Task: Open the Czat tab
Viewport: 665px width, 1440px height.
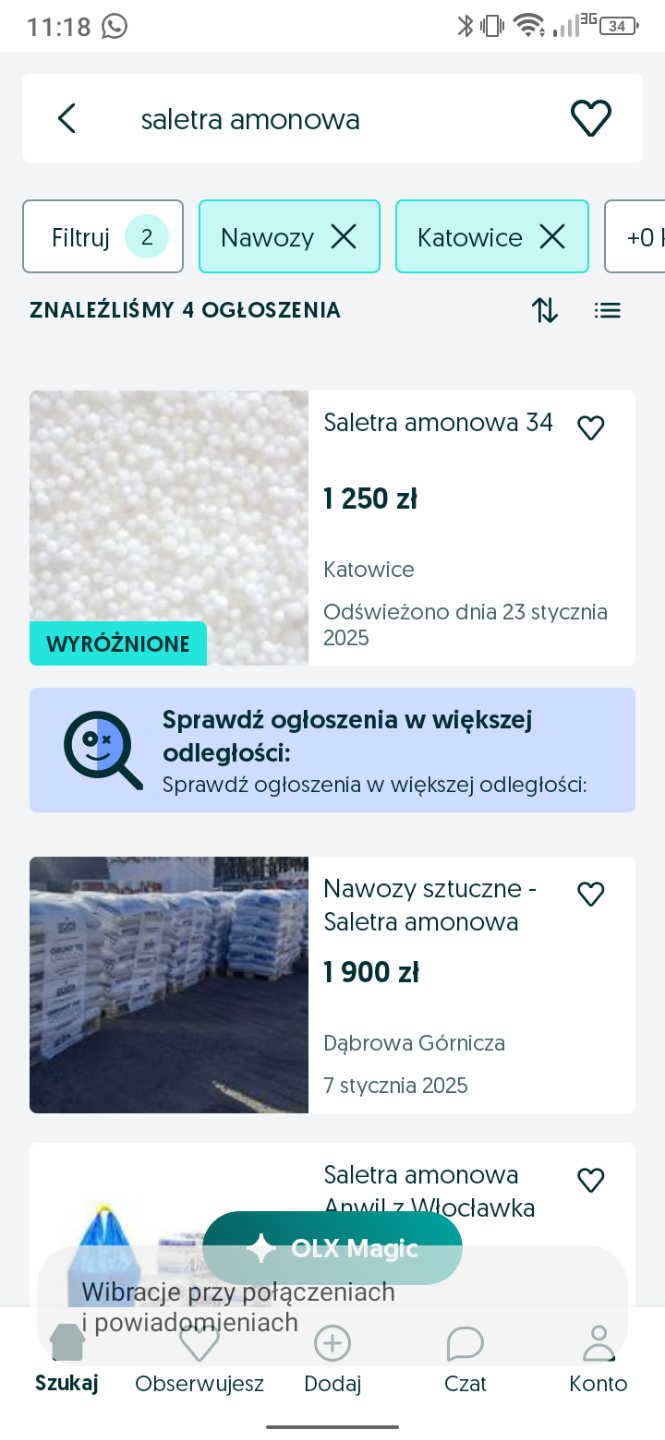Action: pos(465,1360)
